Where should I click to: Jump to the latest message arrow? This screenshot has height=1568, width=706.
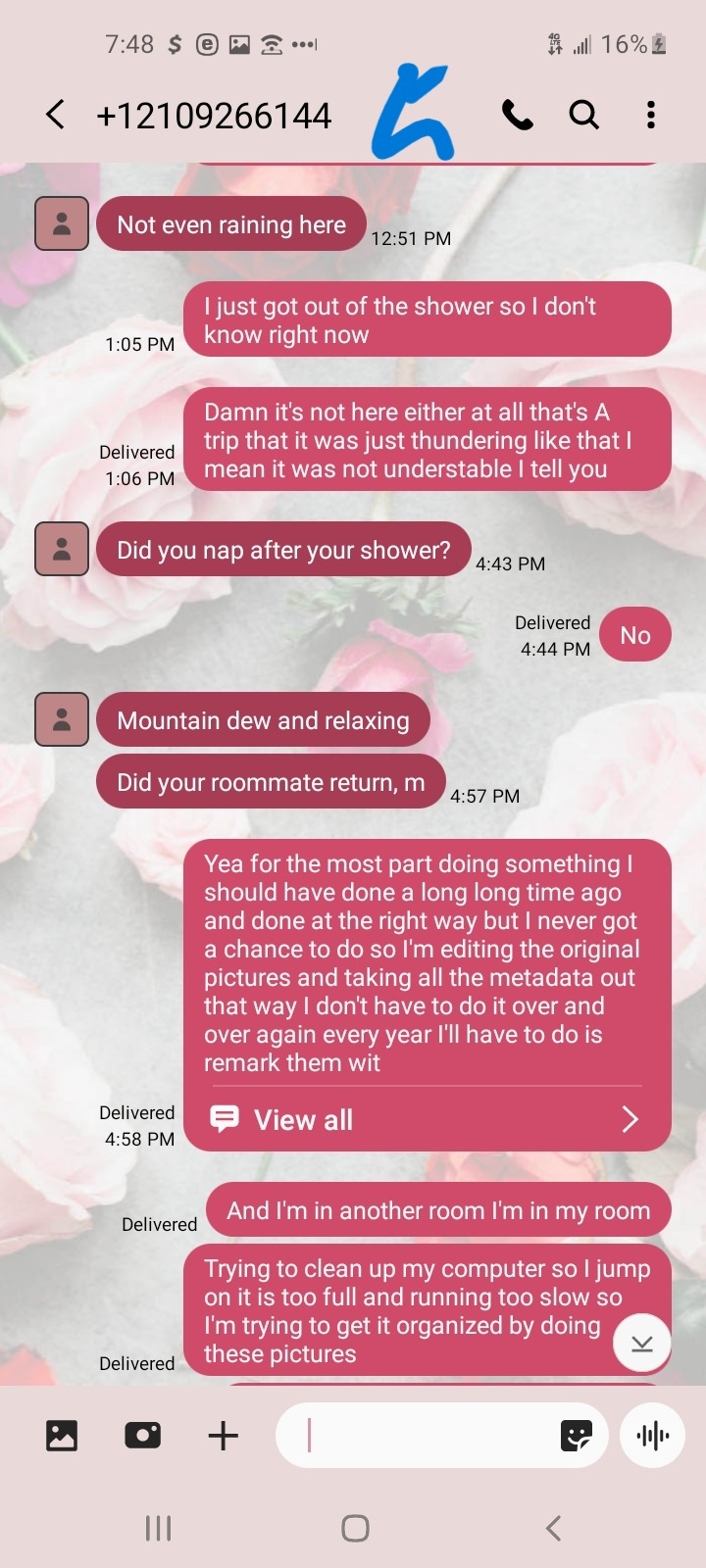tap(642, 1343)
